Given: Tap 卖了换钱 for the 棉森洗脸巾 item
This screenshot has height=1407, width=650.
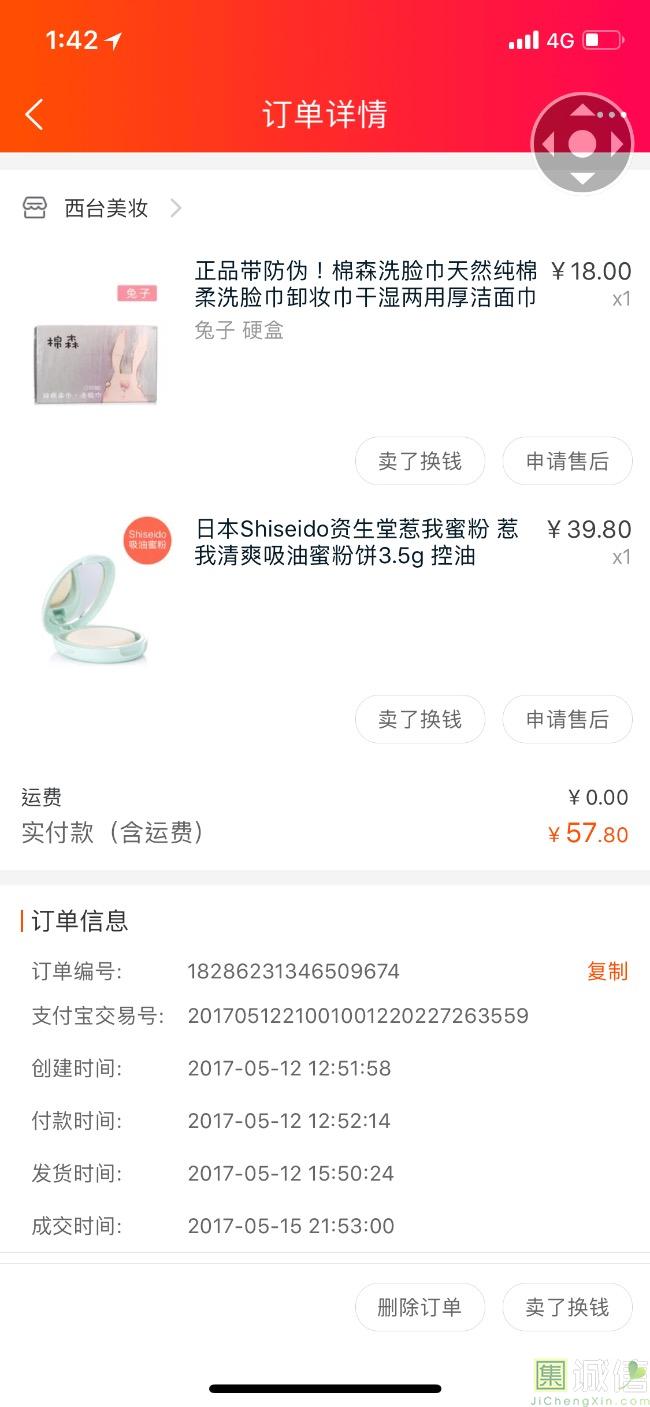Looking at the screenshot, I should 420,461.
